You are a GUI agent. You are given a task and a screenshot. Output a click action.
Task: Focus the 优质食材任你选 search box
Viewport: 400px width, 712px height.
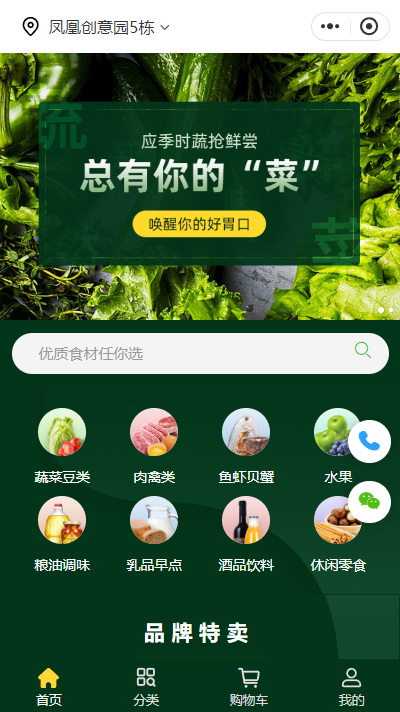point(200,354)
